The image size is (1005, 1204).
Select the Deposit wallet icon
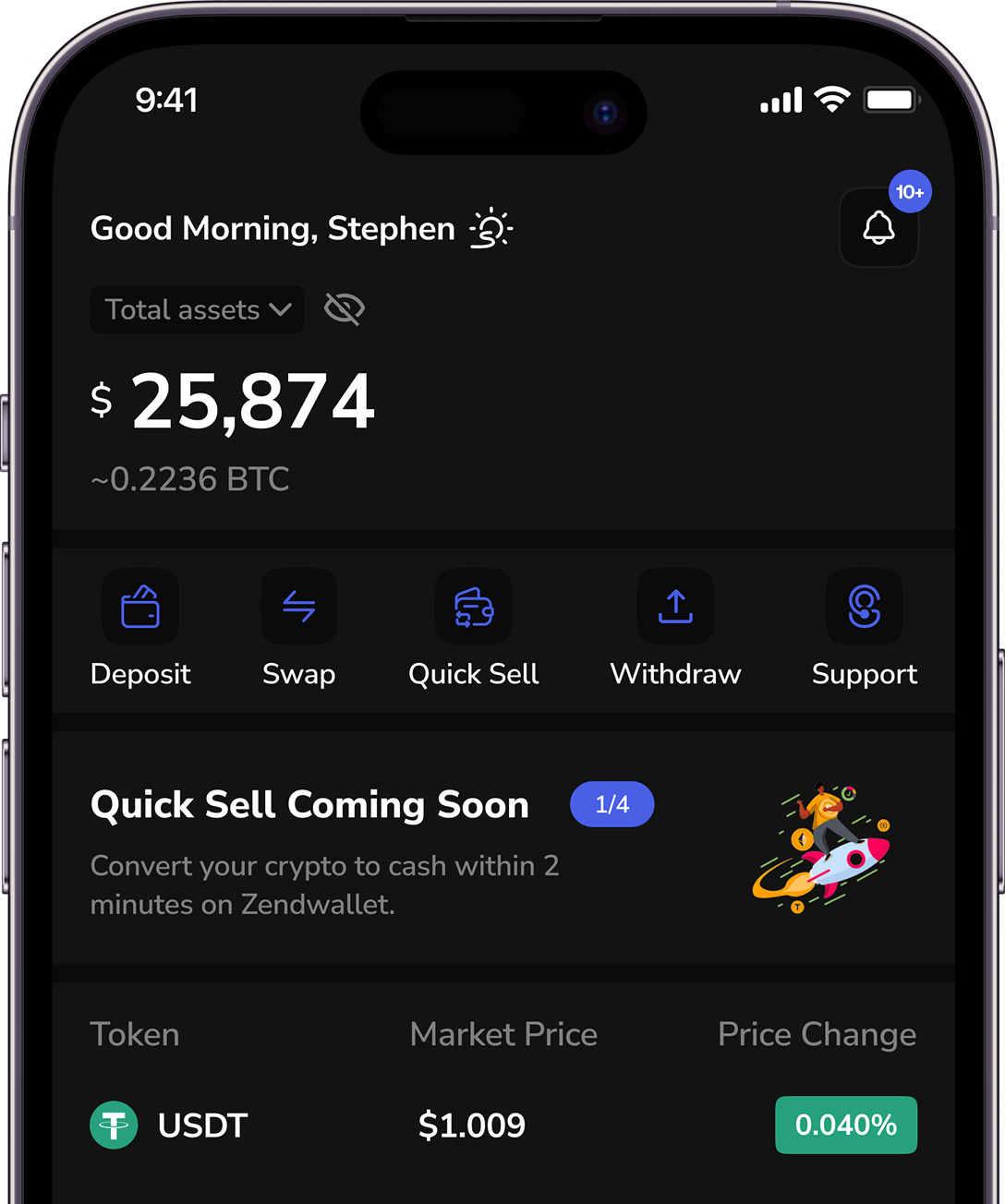tap(140, 607)
